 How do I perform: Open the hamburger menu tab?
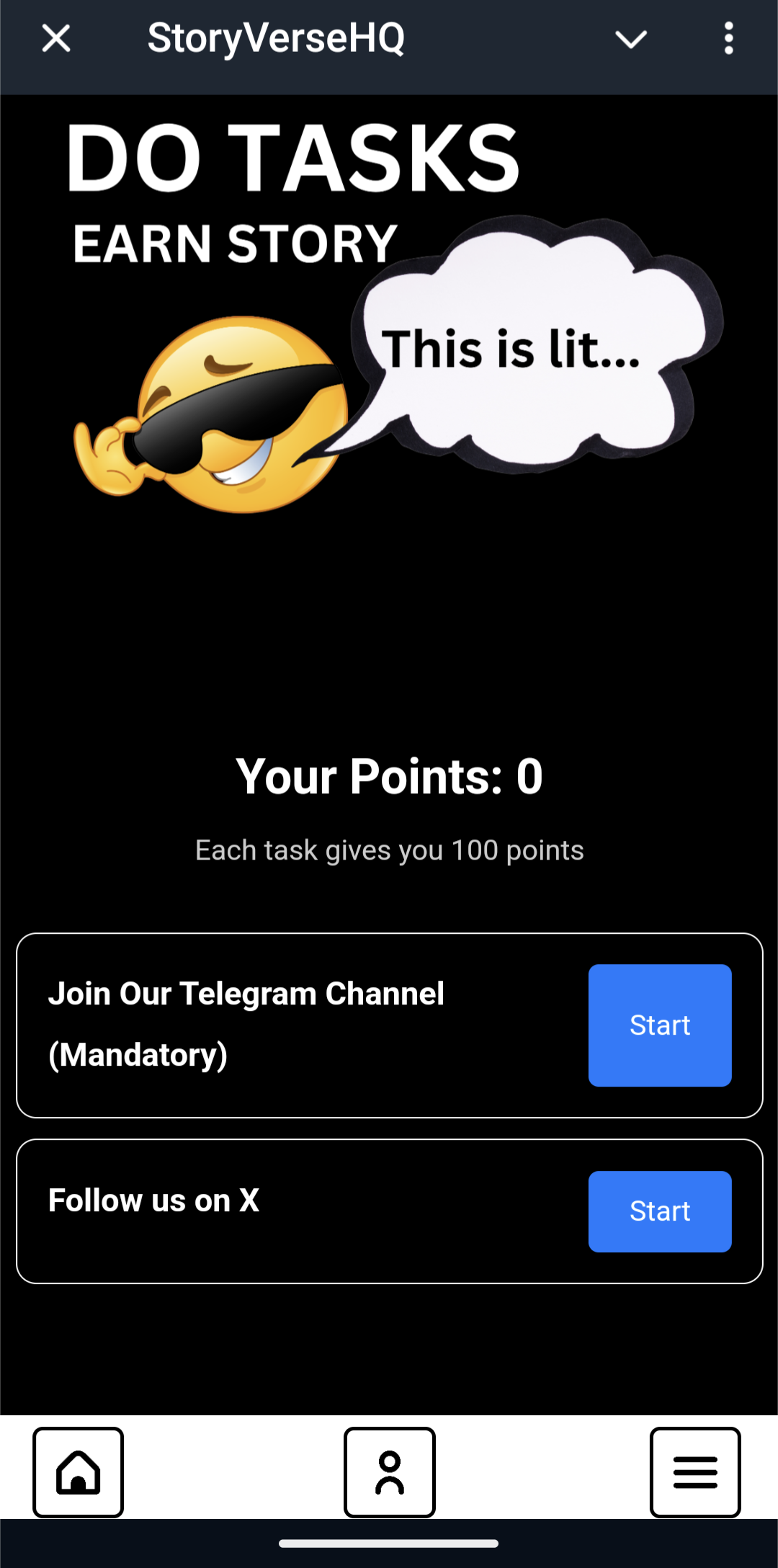[x=695, y=1472]
